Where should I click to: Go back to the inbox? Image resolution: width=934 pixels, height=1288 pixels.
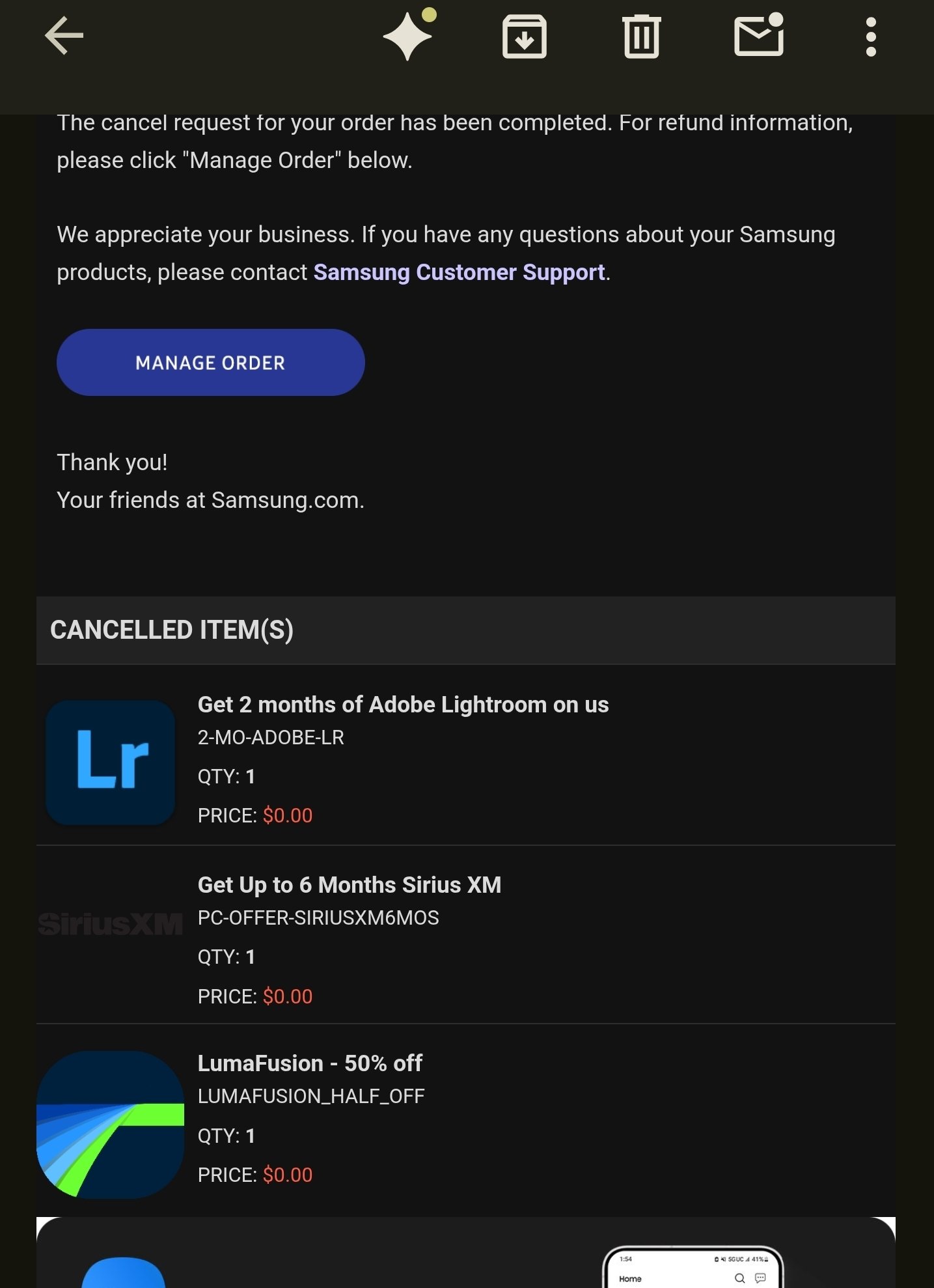[64, 36]
